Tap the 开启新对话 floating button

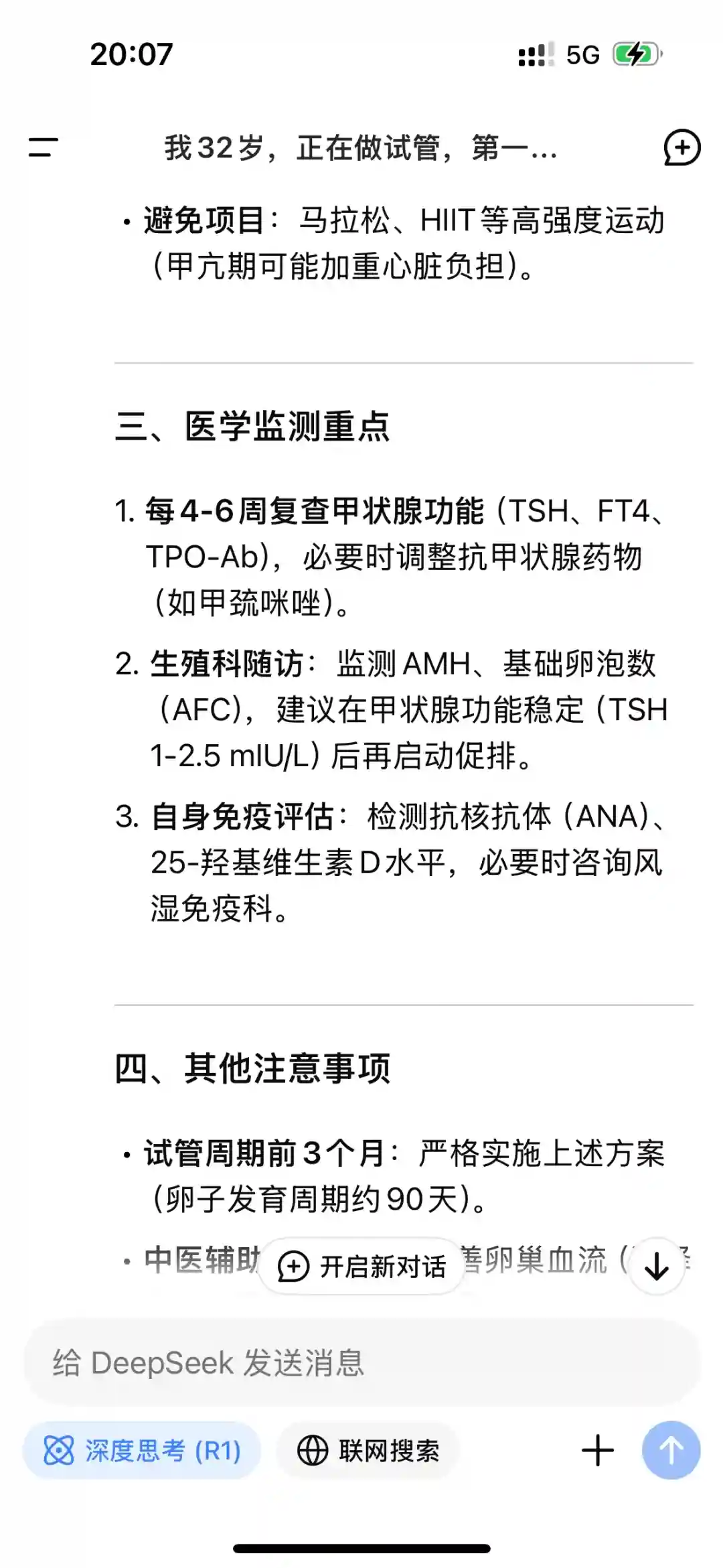[x=361, y=1266]
